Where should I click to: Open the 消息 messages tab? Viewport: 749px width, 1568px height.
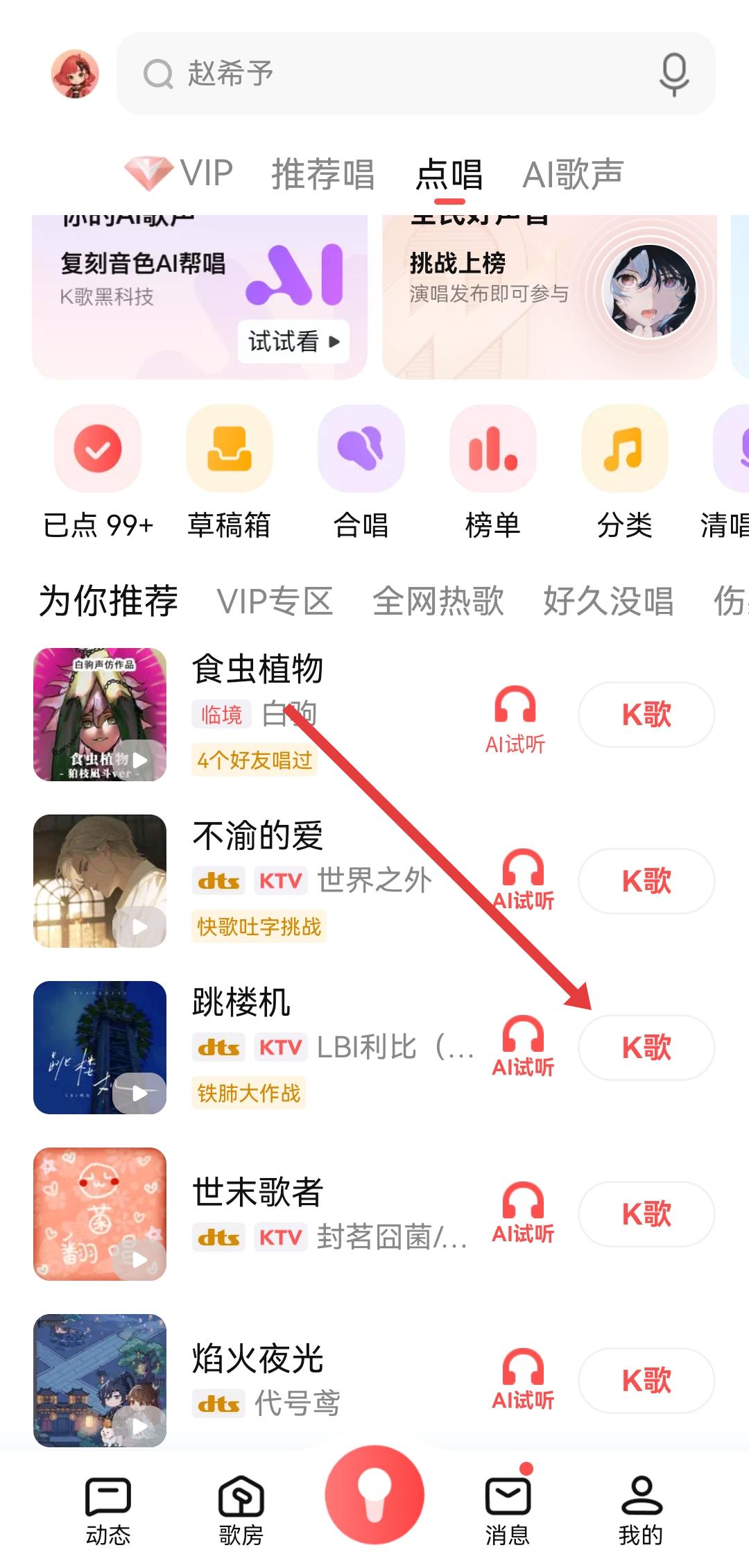pyautogui.click(x=507, y=1508)
